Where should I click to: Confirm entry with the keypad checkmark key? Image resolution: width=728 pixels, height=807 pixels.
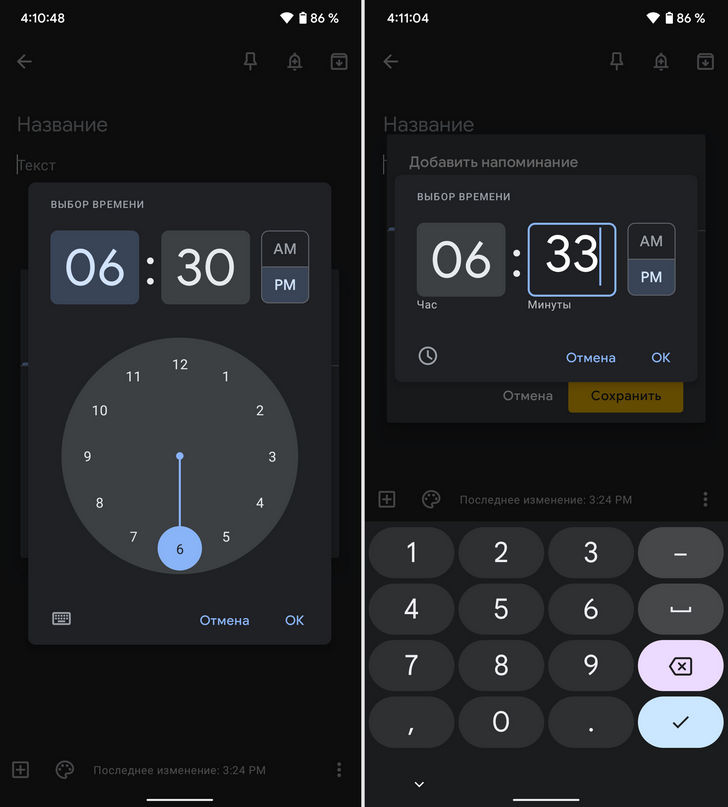click(680, 722)
